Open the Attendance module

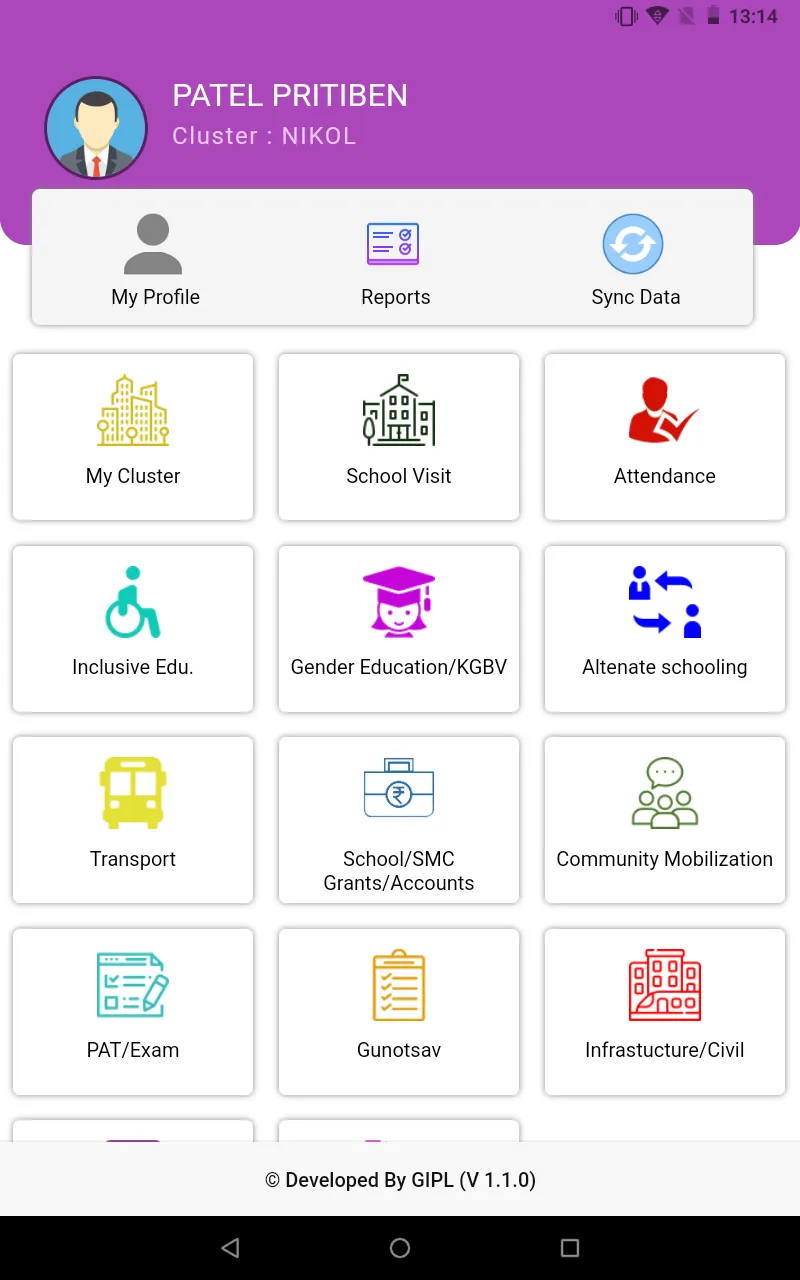(x=665, y=436)
